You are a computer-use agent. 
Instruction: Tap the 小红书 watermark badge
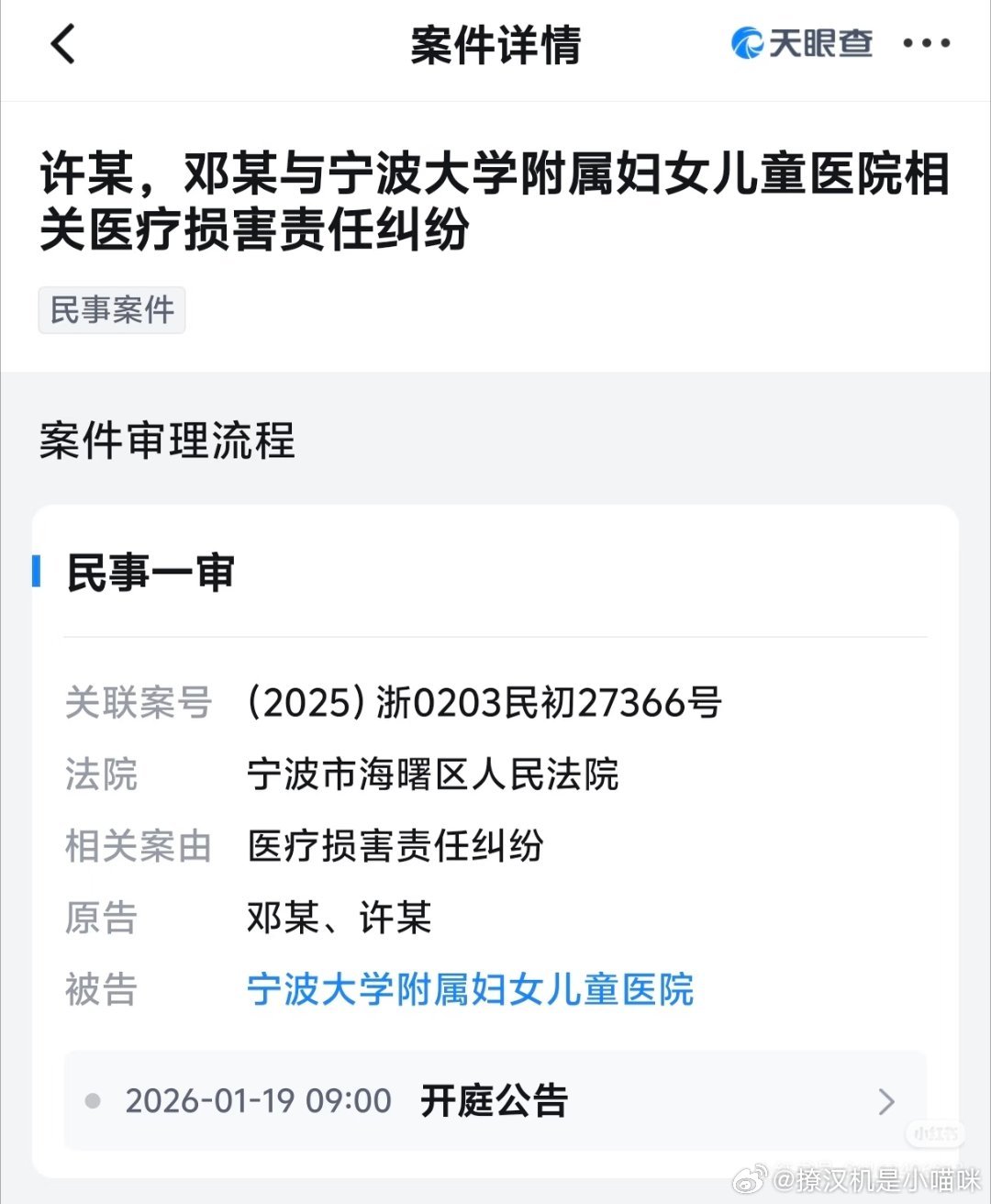coord(932,1134)
